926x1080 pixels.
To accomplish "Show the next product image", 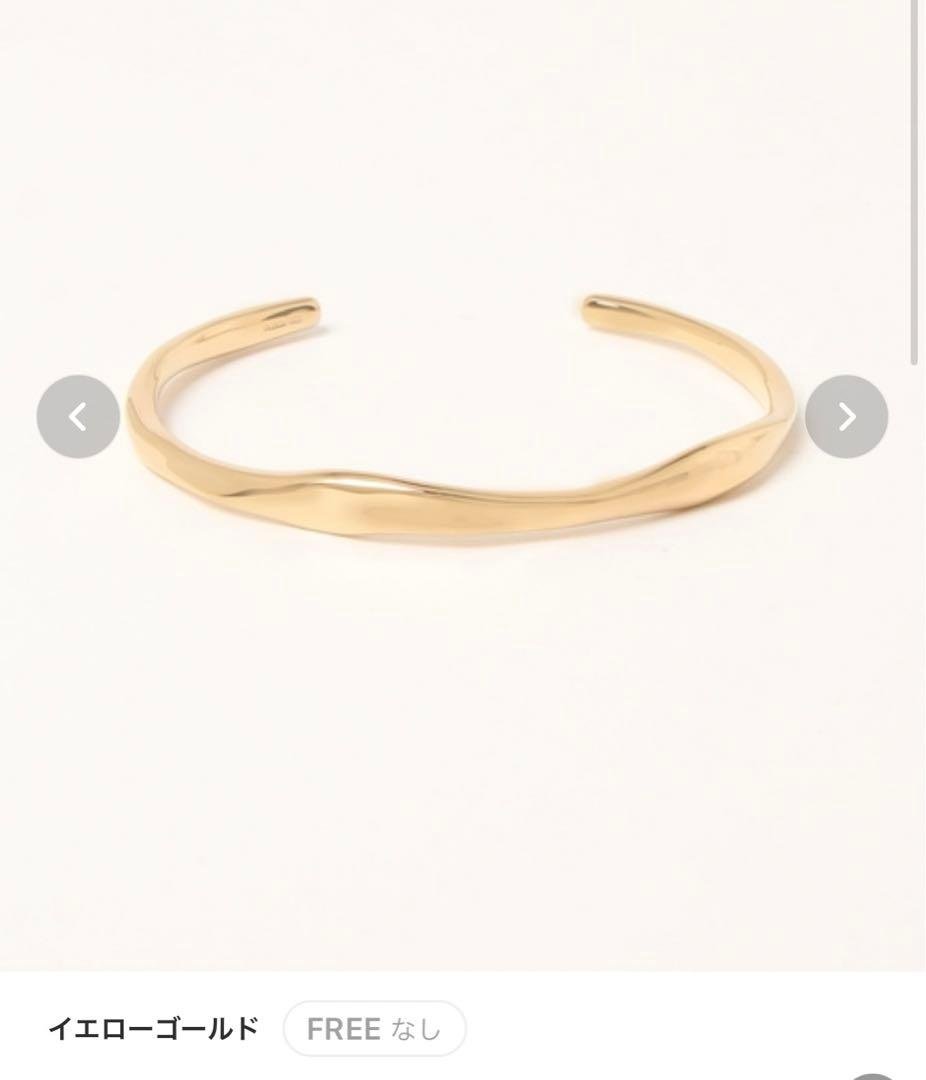I will [x=846, y=416].
